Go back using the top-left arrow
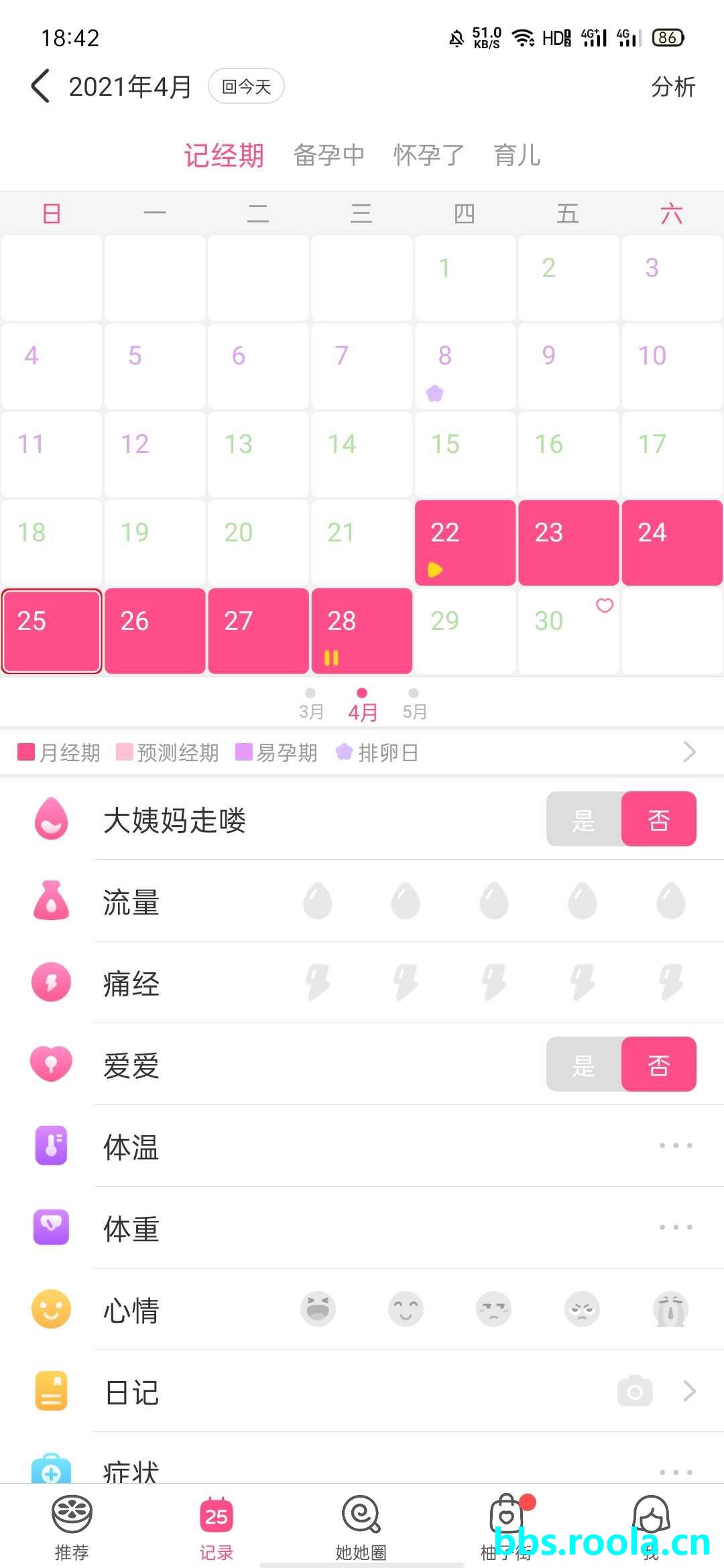724x1568 pixels. pos(40,86)
